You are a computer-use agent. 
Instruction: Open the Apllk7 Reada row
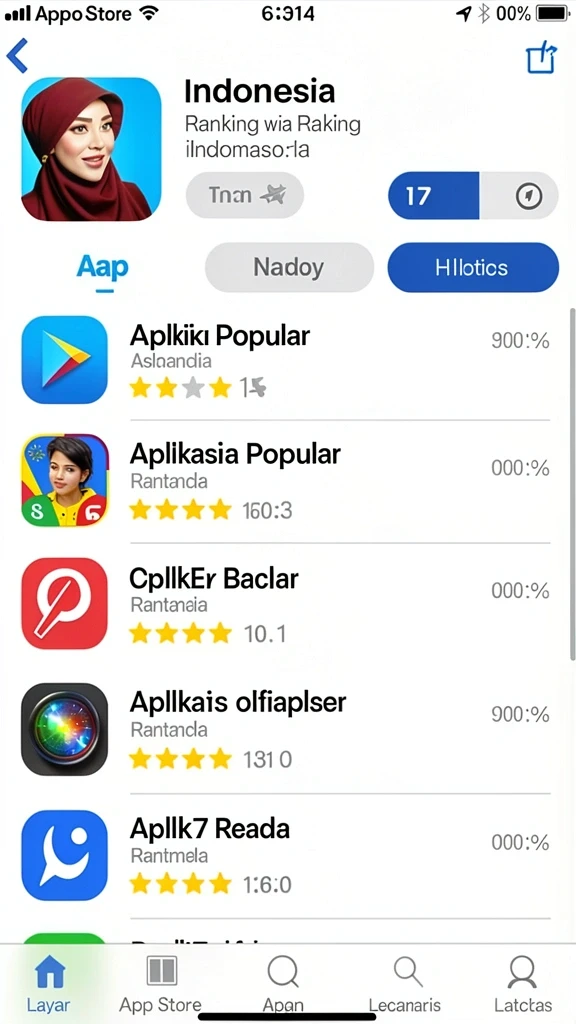pos(285,855)
